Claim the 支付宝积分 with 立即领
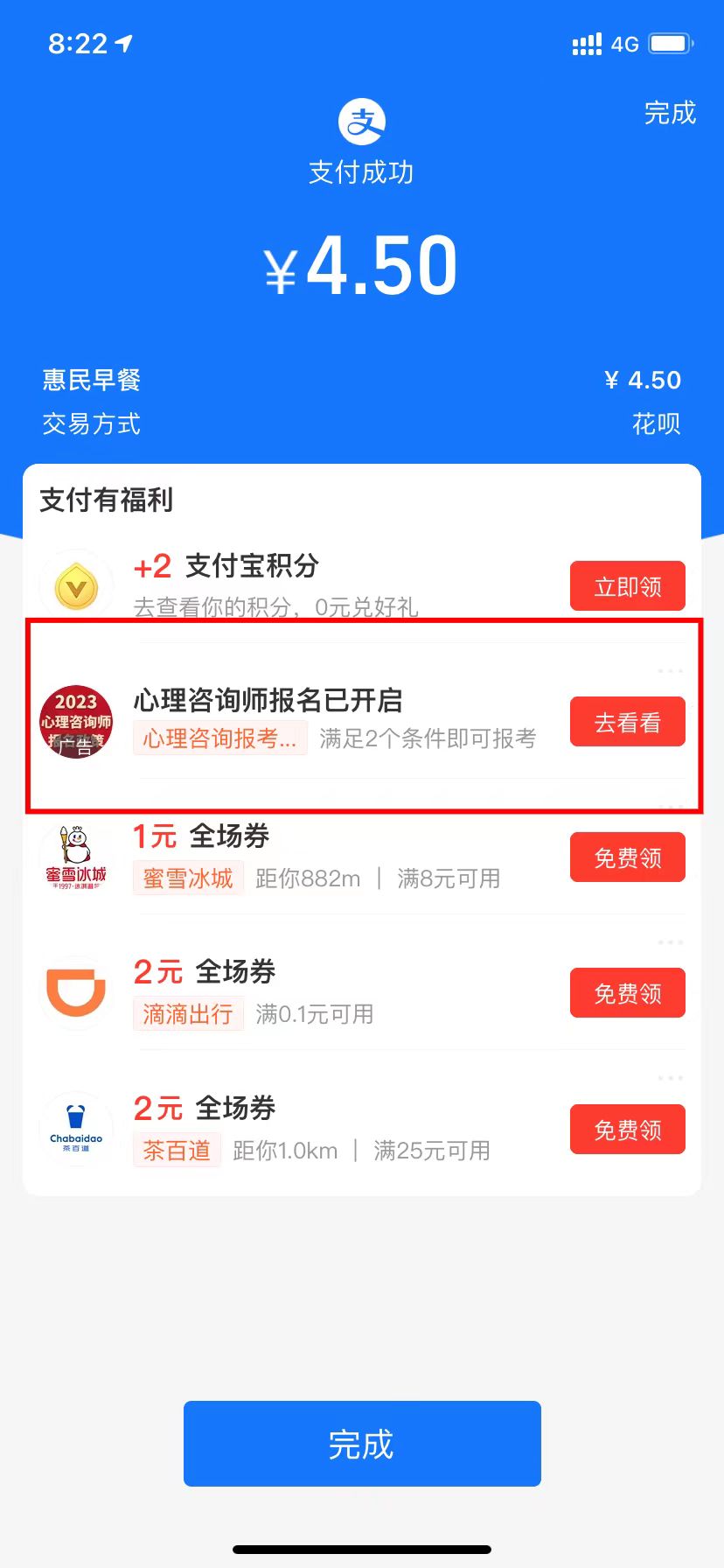Screen dimensions: 724x1568 coord(627,586)
